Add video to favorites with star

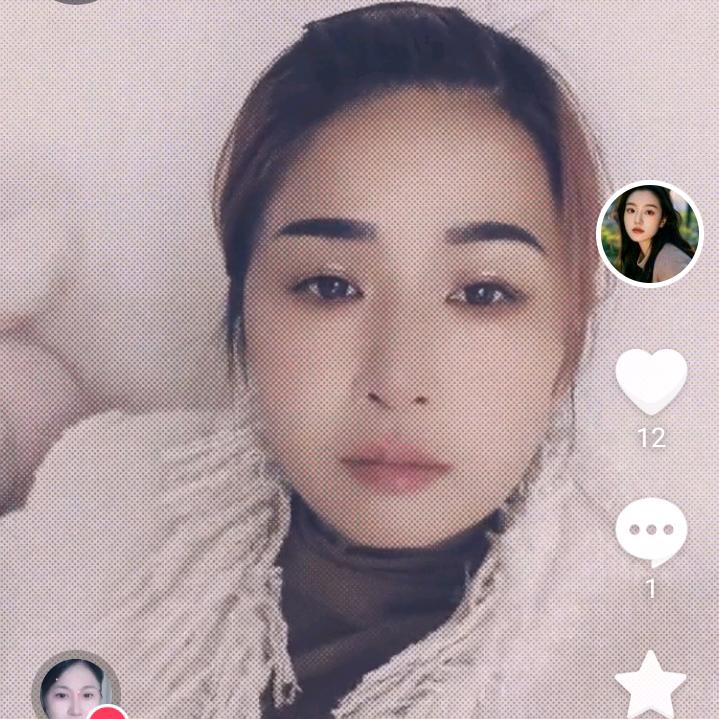click(651, 685)
